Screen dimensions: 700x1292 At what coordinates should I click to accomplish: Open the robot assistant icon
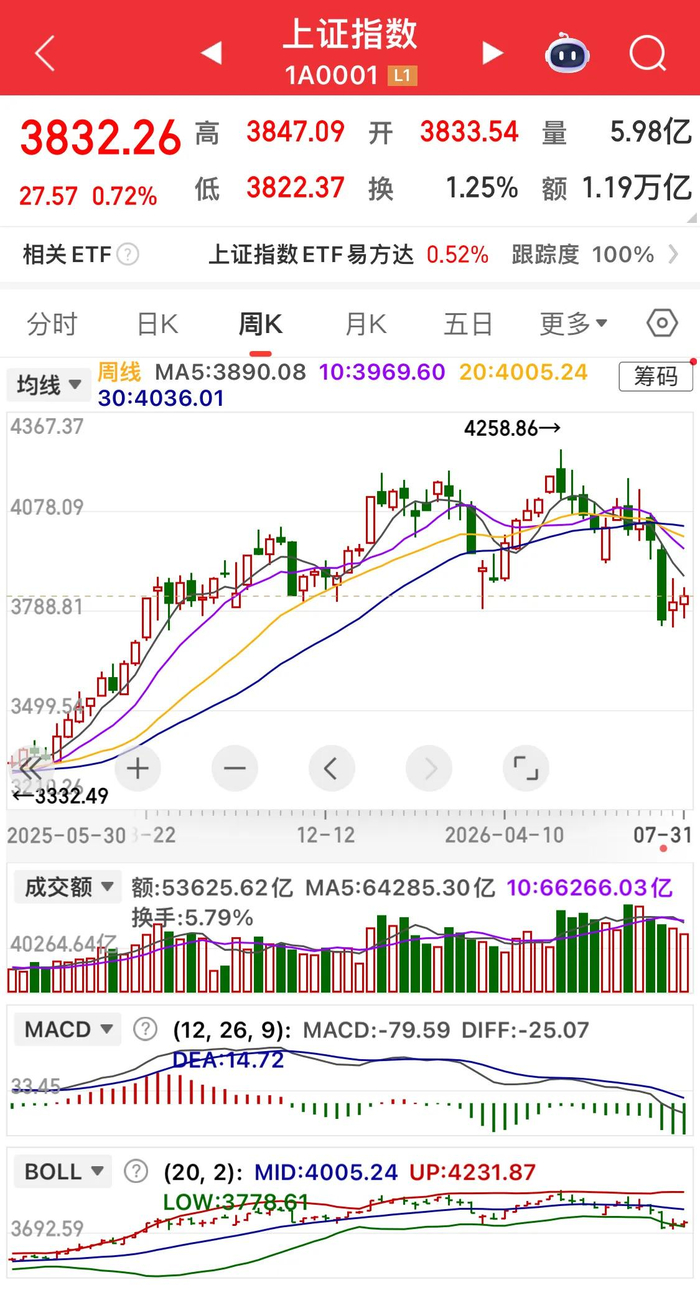[x=568, y=52]
